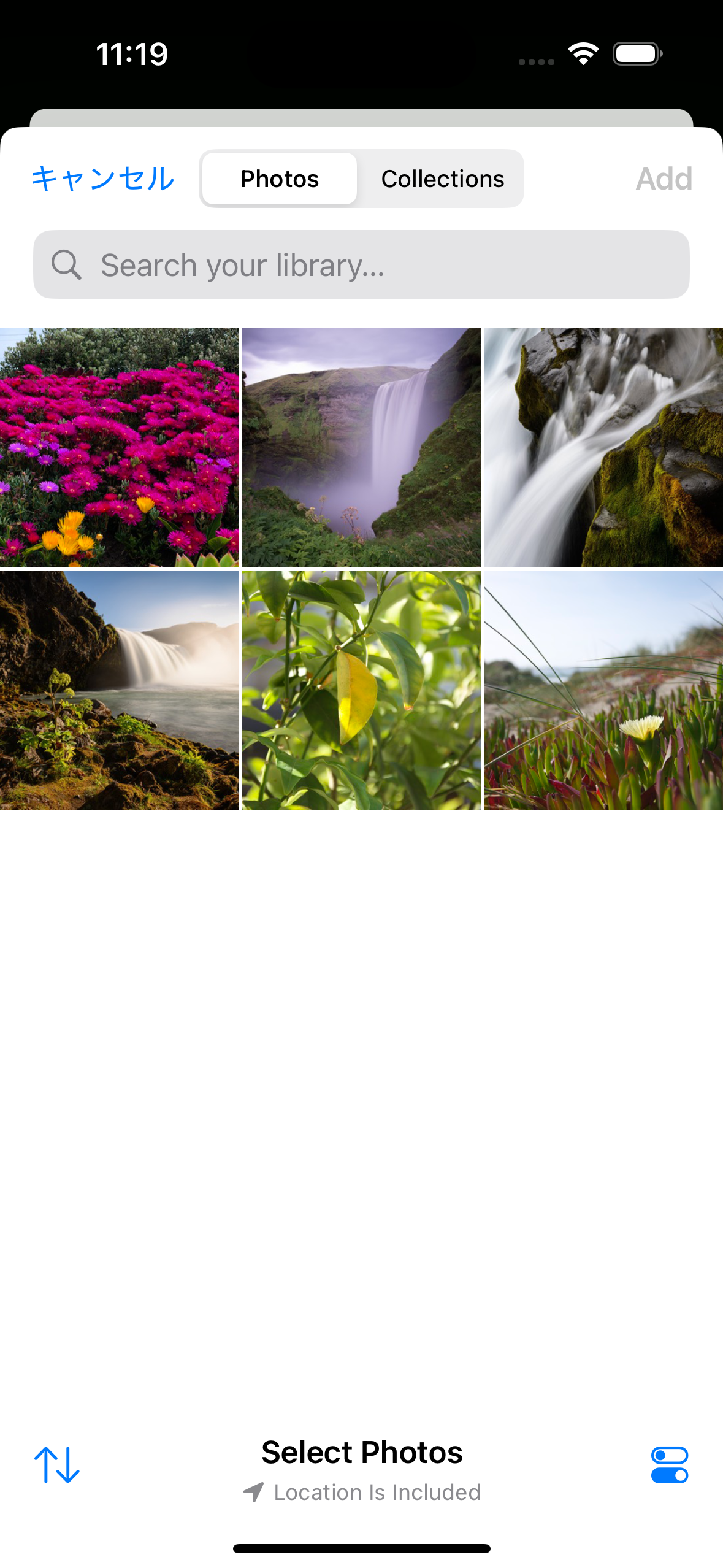Select the misty waterfall valley photo
The width and height of the screenshot is (723, 1568).
pyautogui.click(x=361, y=447)
